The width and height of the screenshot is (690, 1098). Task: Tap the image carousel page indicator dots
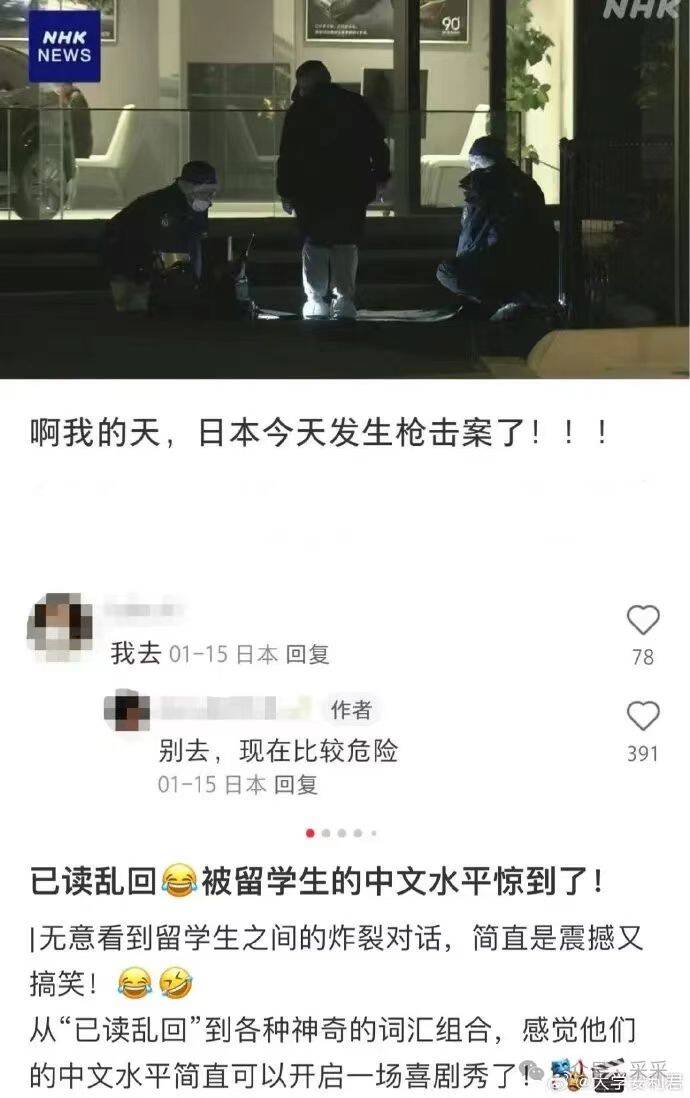(342, 832)
